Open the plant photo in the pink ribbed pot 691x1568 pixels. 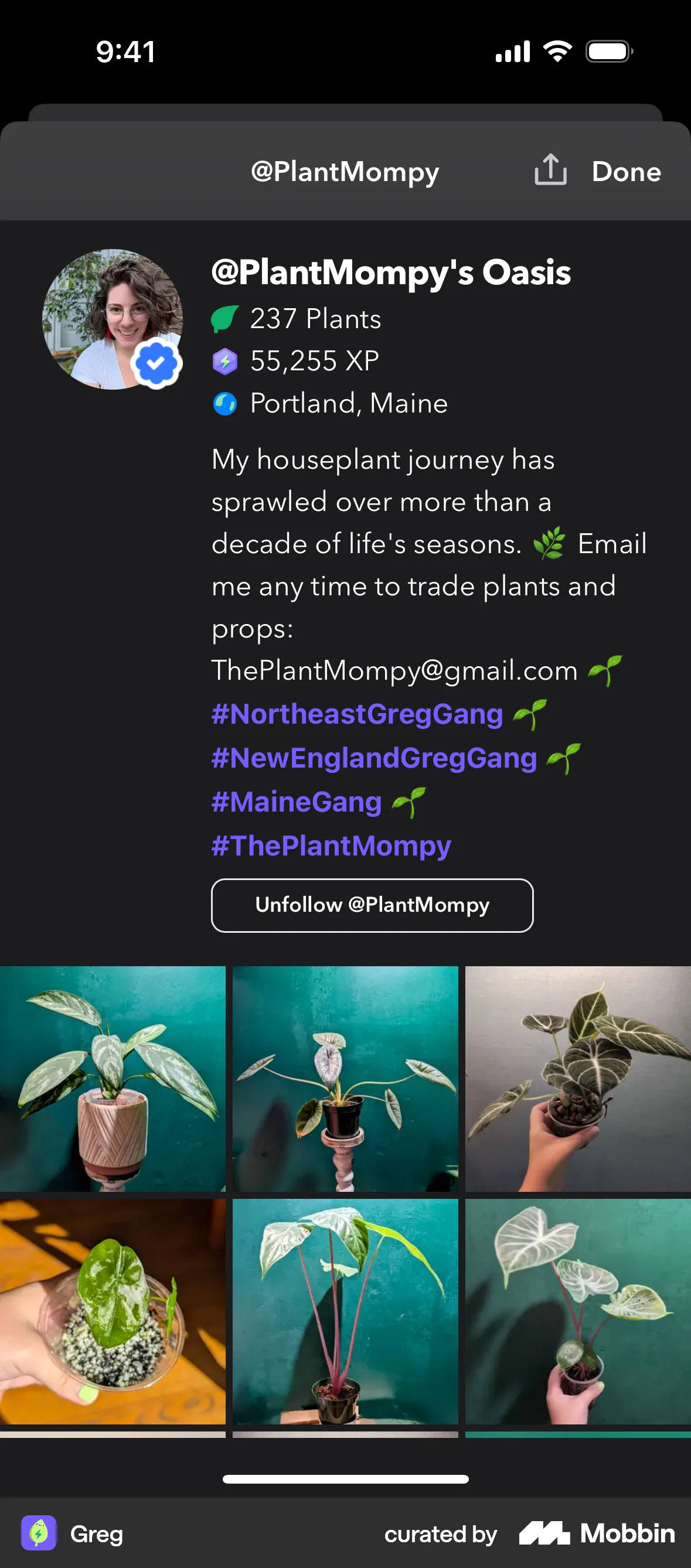[113, 1078]
